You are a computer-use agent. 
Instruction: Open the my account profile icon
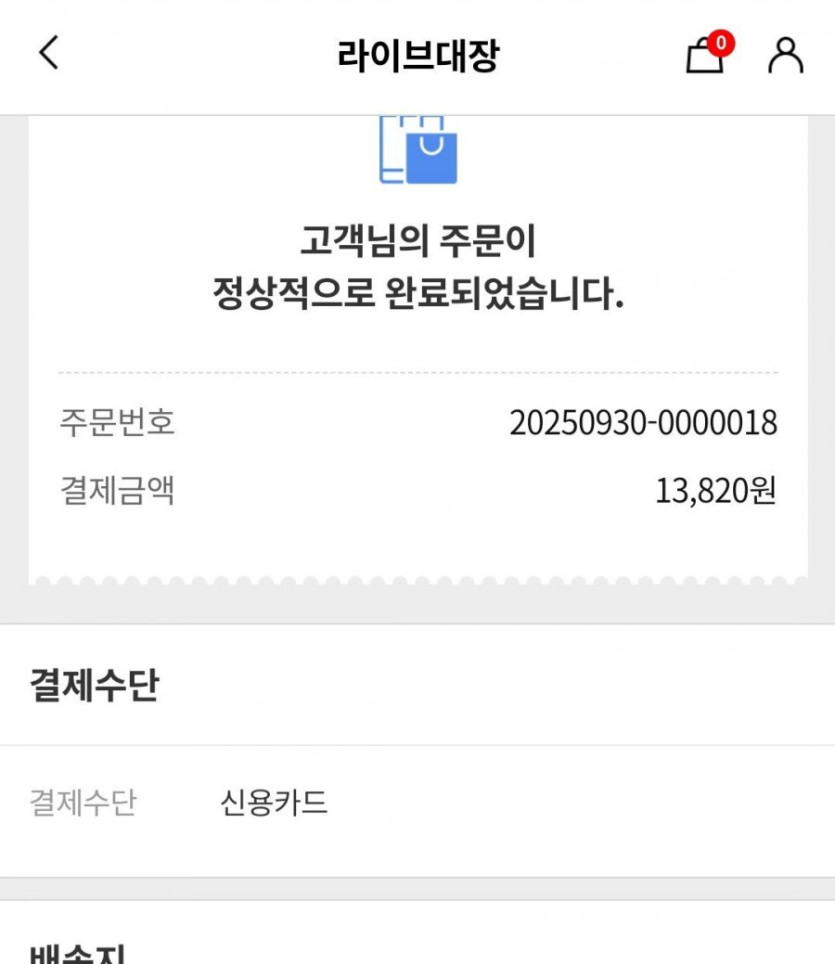click(x=785, y=55)
